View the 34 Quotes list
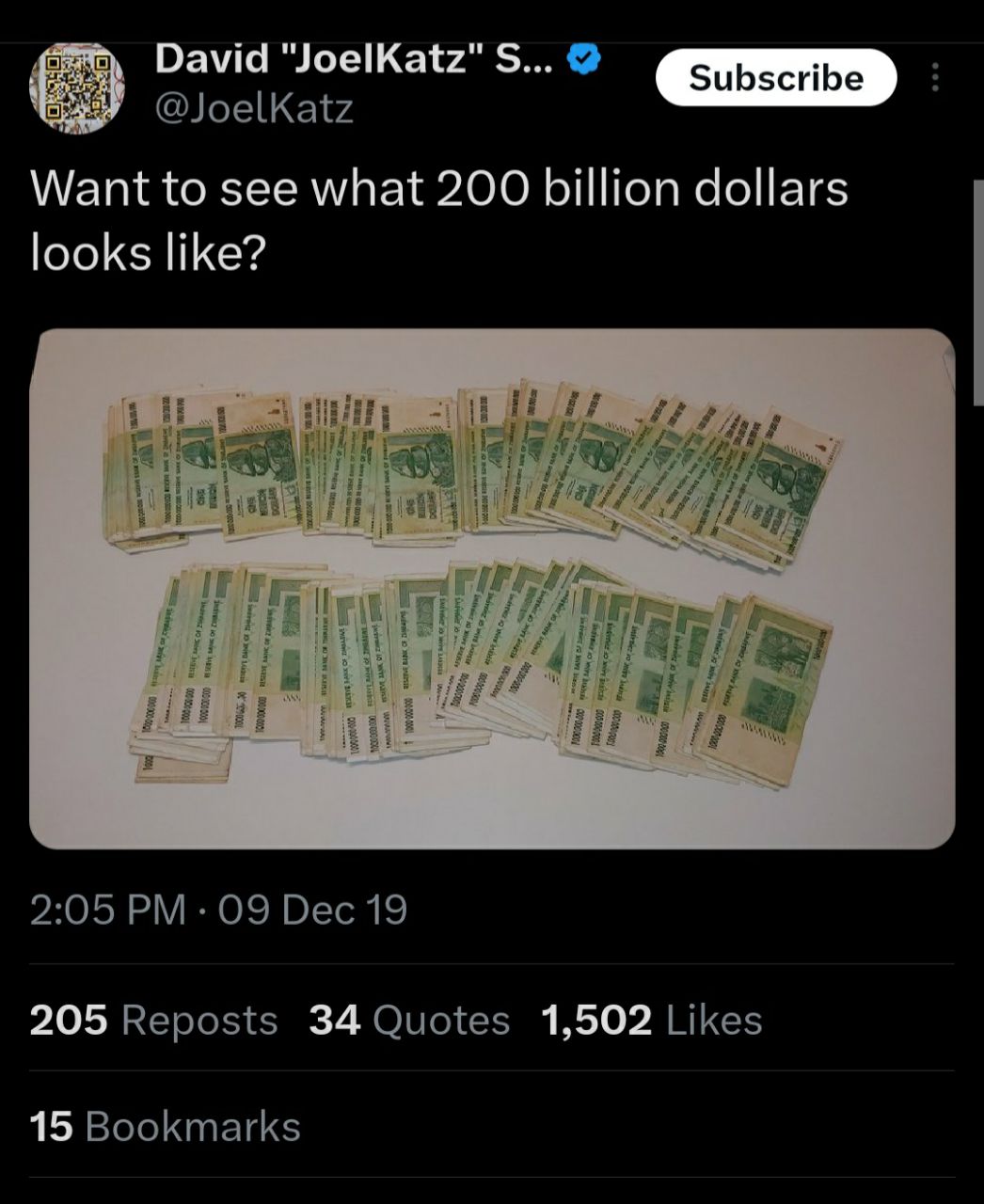The height and width of the screenshot is (1204, 984). (409, 1020)
